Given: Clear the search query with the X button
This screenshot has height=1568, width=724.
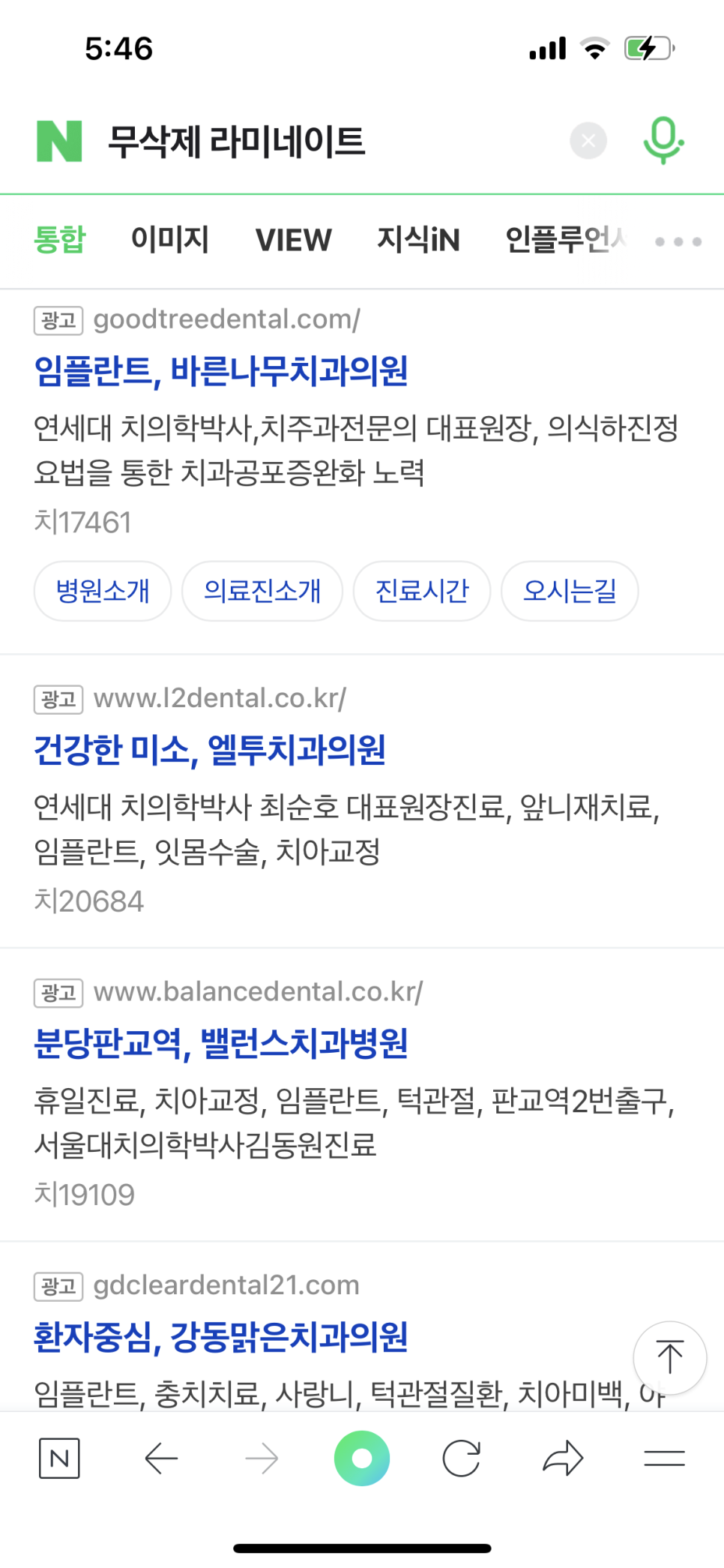Looking at the screenshot, I should click(588, 139).
